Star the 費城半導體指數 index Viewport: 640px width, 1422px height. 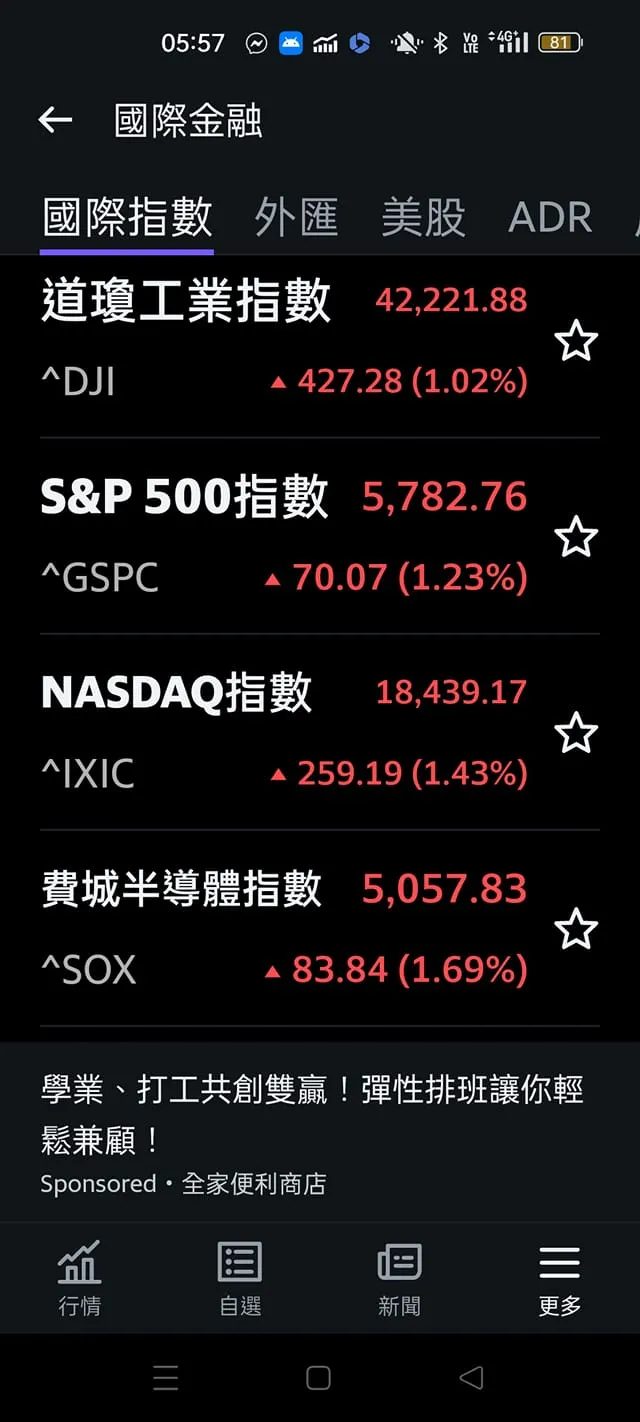point(575,930)
